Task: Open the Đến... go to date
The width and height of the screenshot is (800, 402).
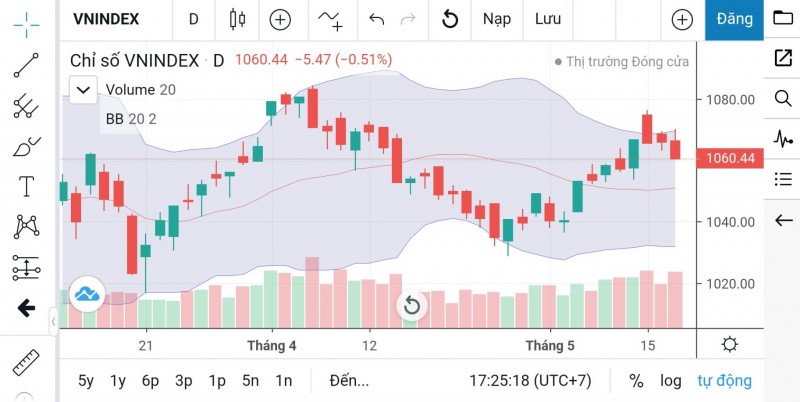Action: coord(348,380)
